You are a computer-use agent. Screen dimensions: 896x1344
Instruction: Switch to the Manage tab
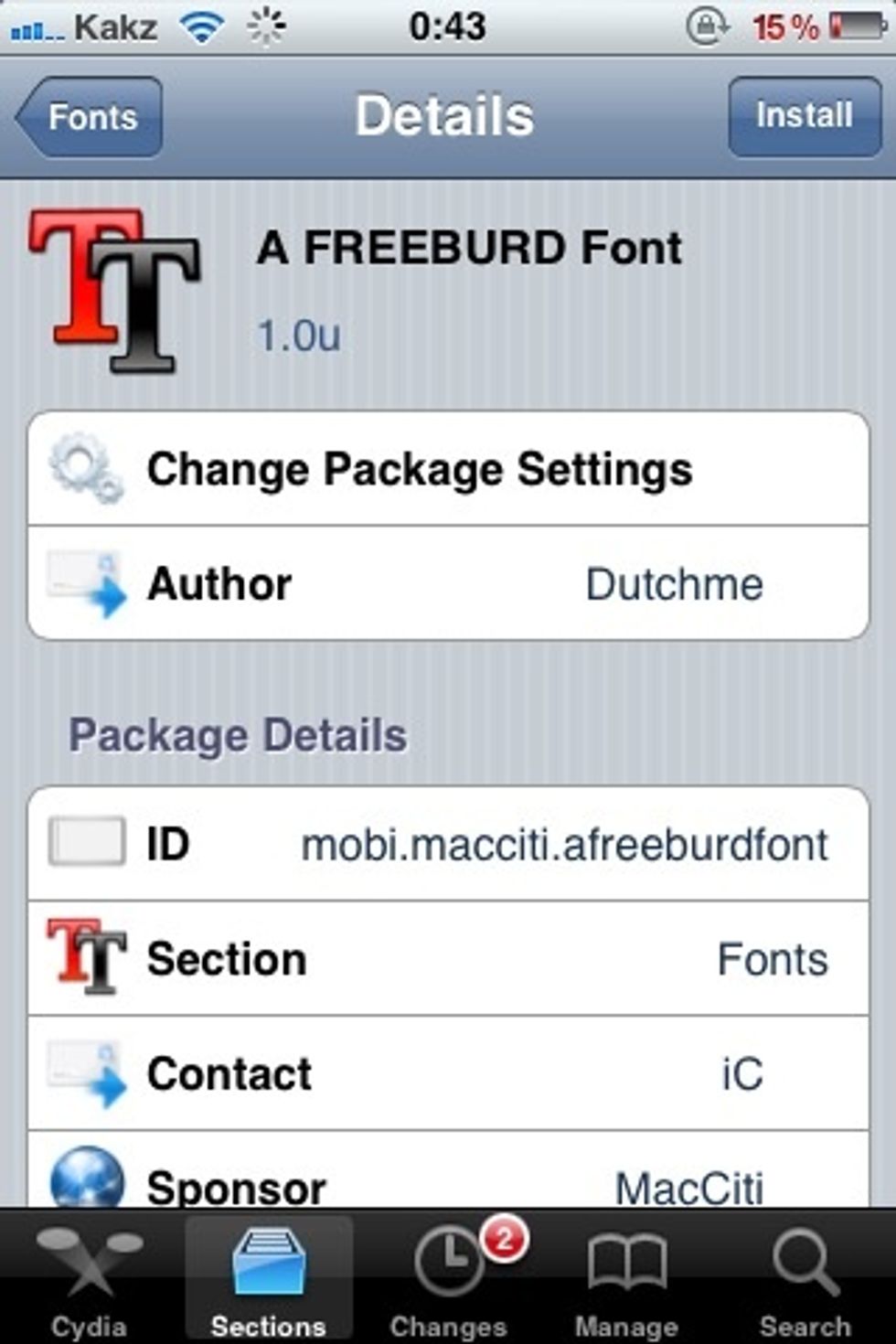coord(626,1280)
